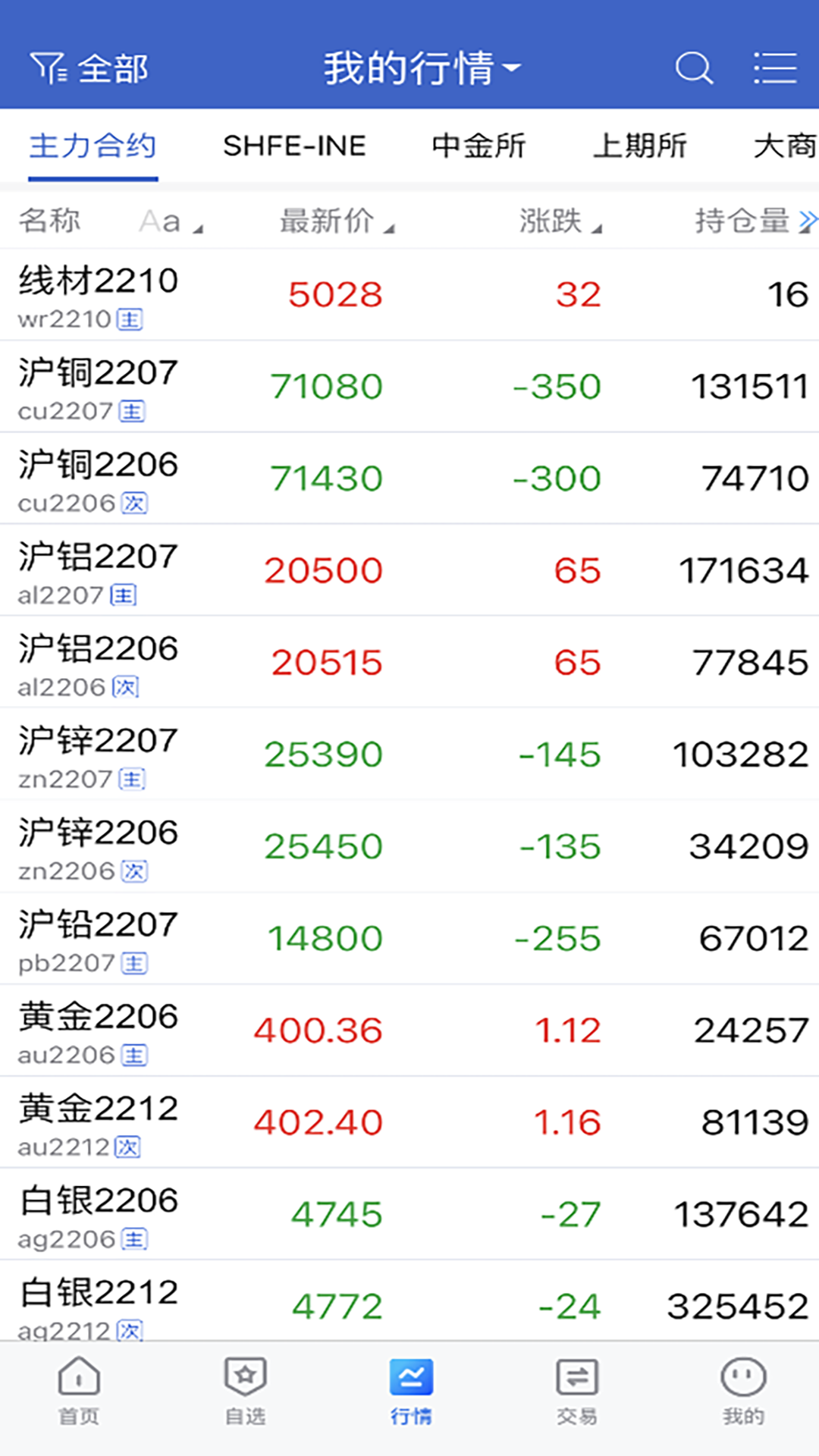Screen dimensions: 819x1456
Task: Open the search icon
Action: coord(694,69)
